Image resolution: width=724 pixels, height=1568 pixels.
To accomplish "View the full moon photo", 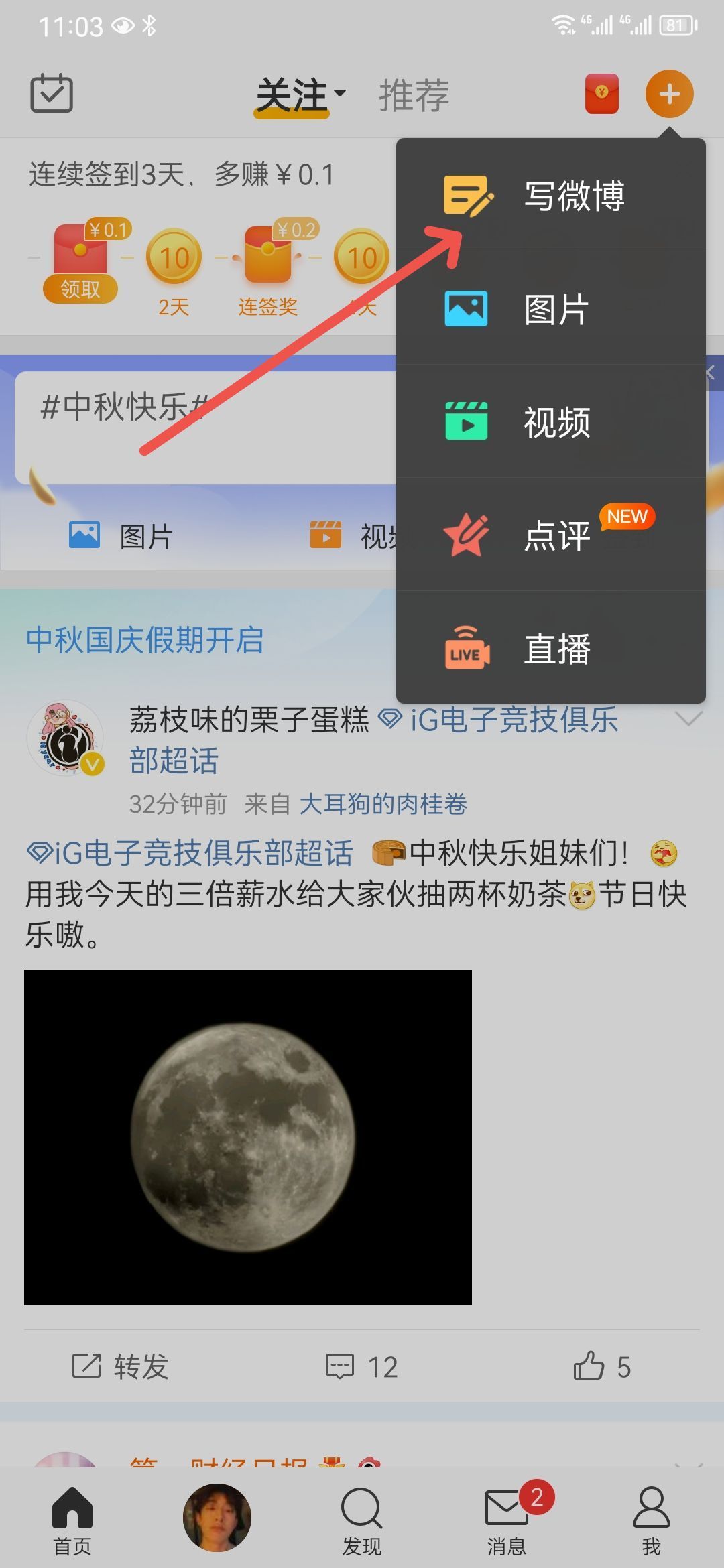I will [248, 1136].
